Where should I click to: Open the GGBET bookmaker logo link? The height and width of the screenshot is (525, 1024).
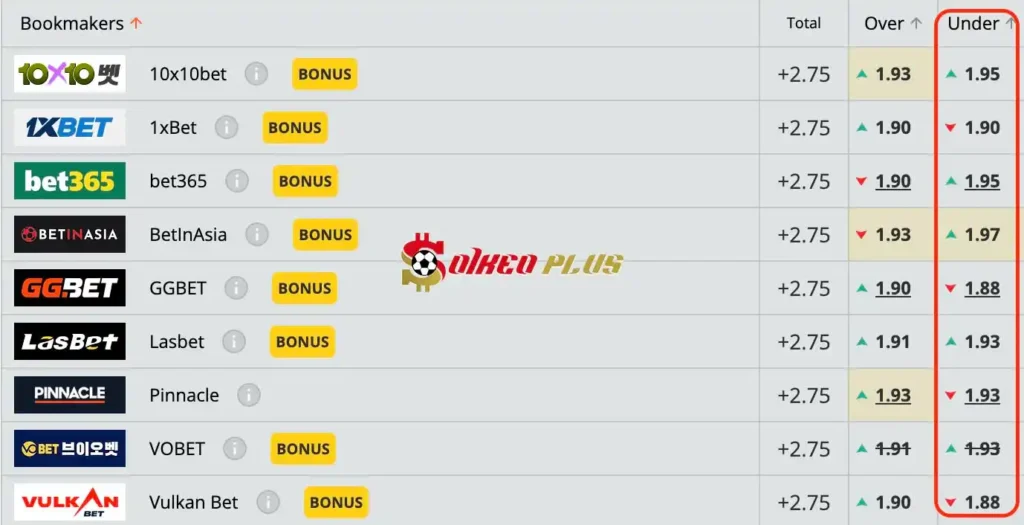click(70, 288)
